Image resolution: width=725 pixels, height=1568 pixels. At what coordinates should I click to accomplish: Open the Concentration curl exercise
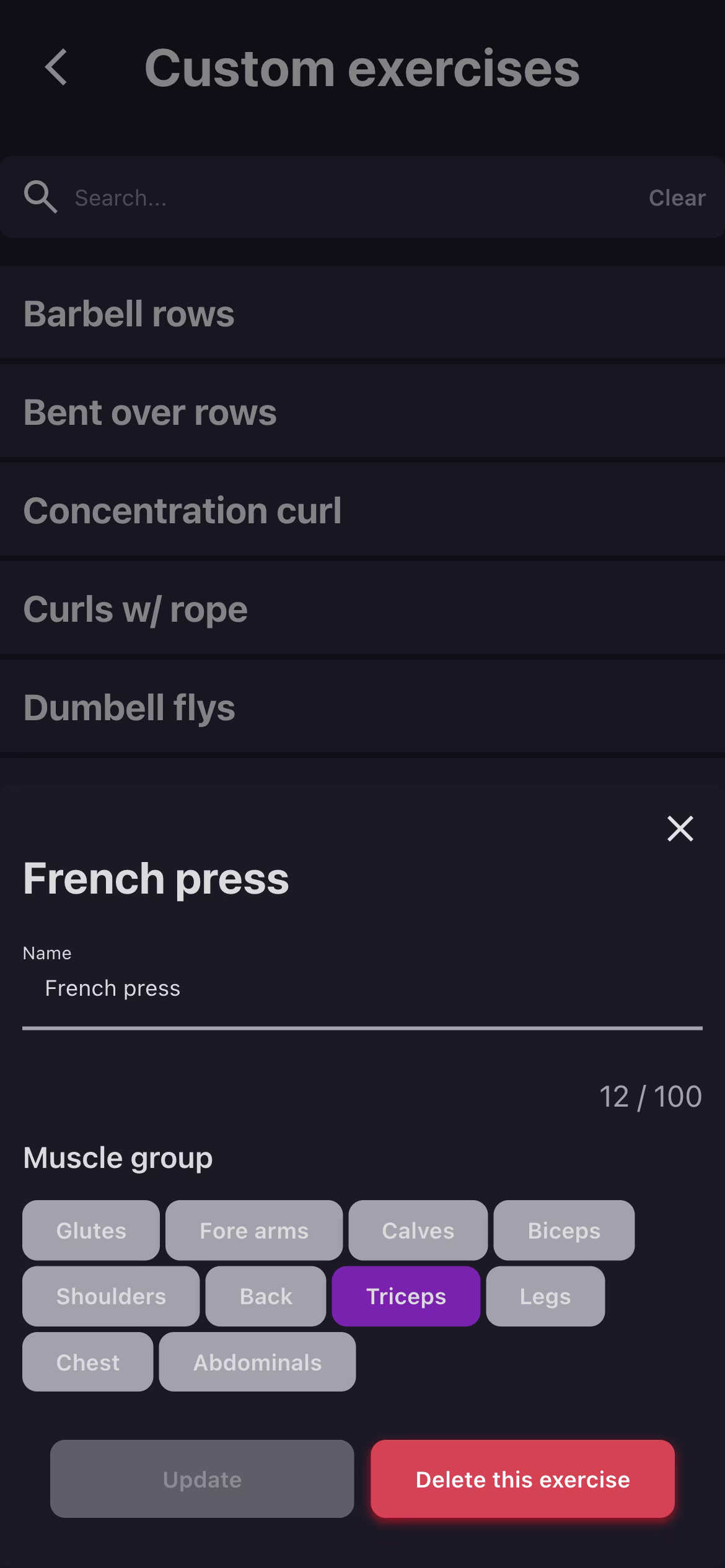click(362, 510)
